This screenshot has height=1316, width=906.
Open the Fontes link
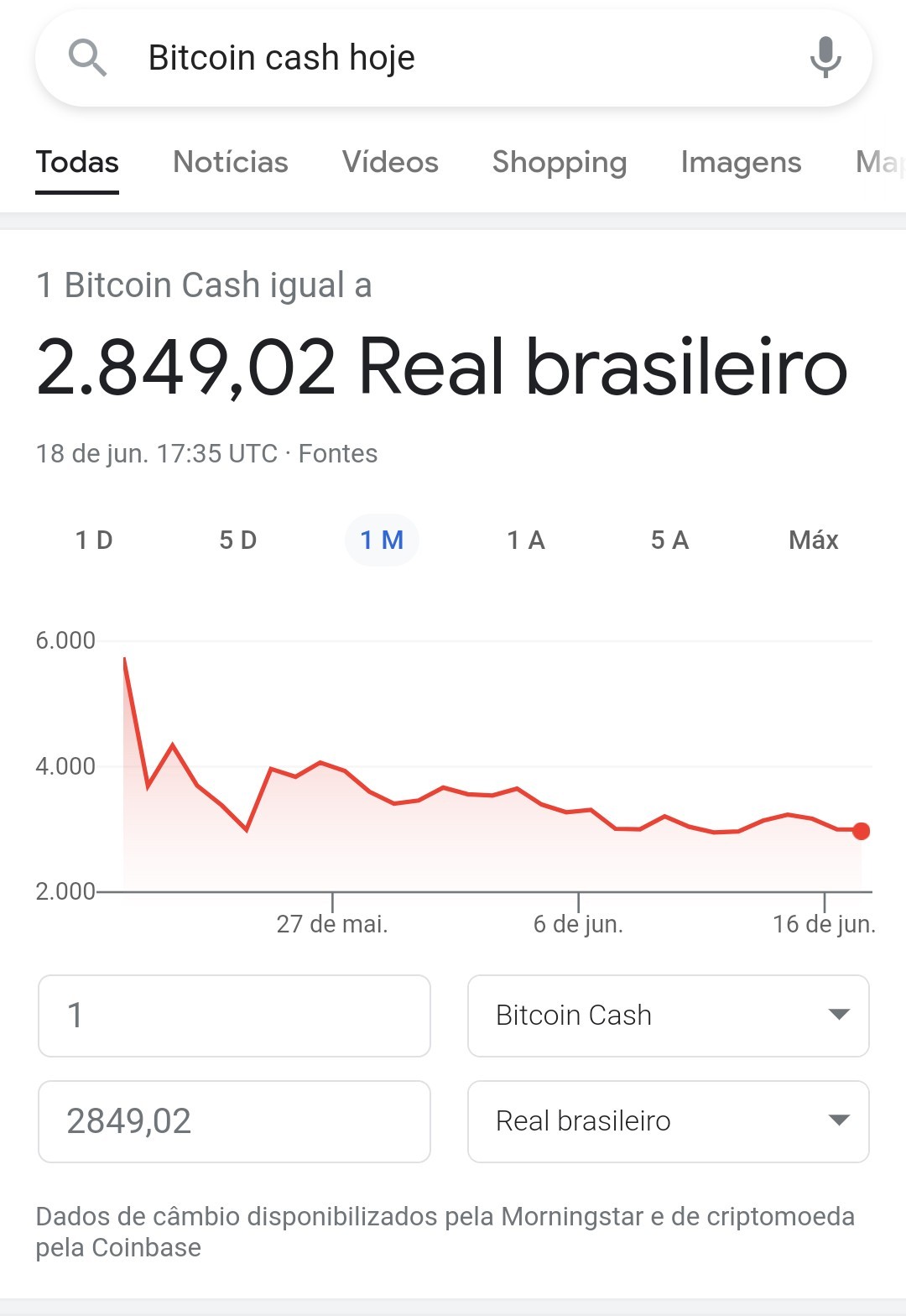338,454
